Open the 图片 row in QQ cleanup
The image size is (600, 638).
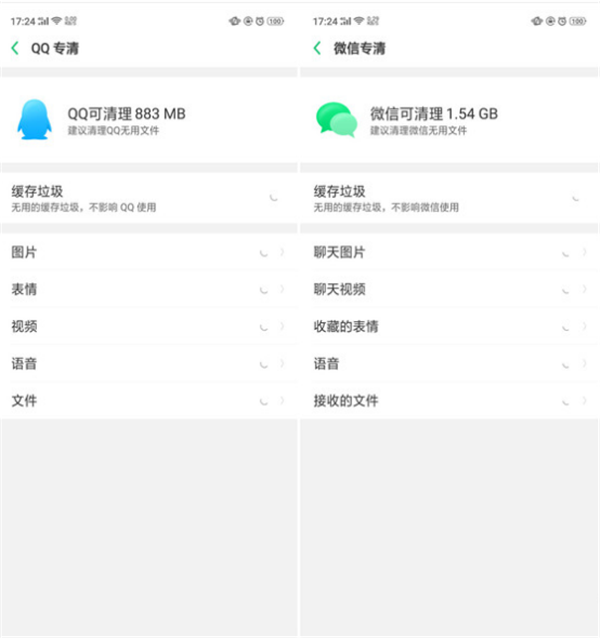(x=148, y=252)
